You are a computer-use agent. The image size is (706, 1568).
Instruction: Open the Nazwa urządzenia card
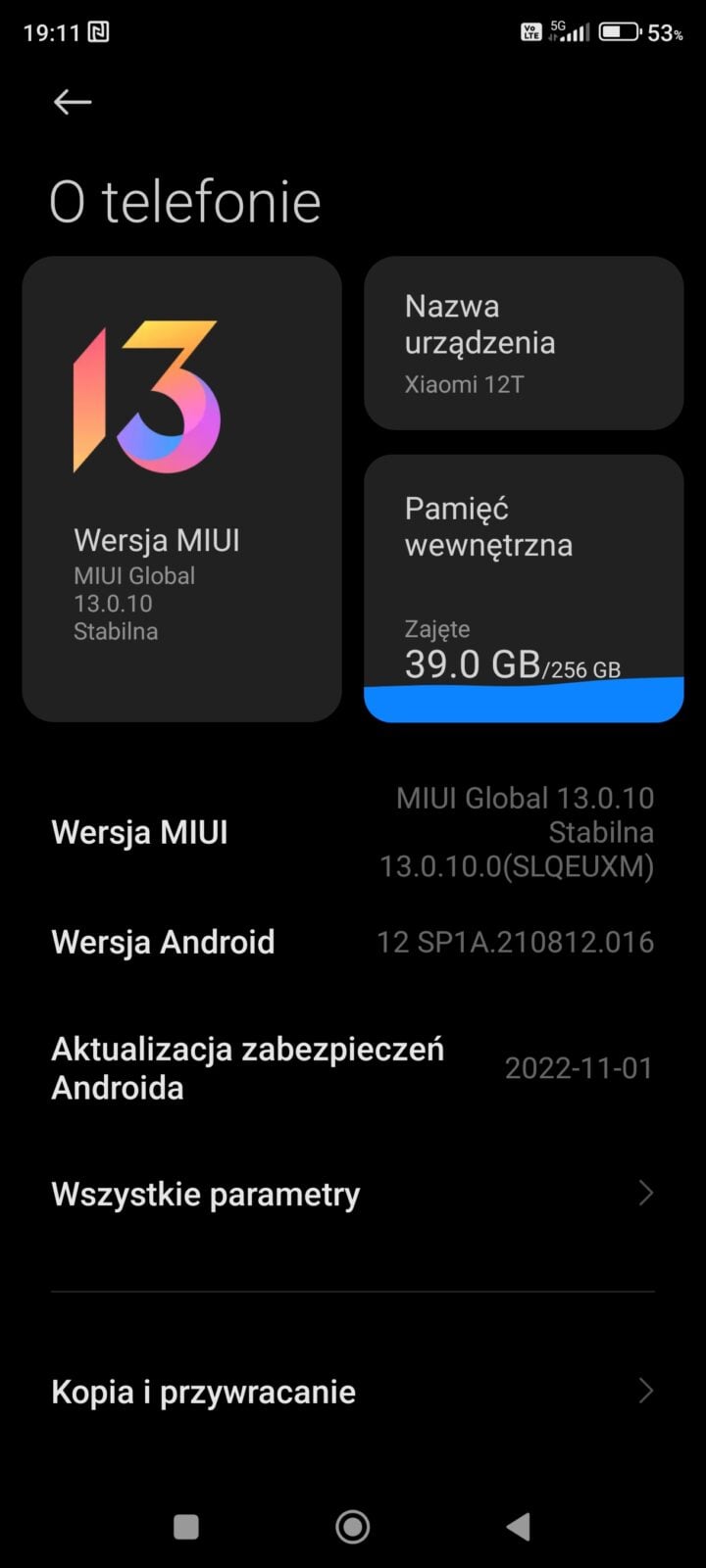click(x=524, y=343)
